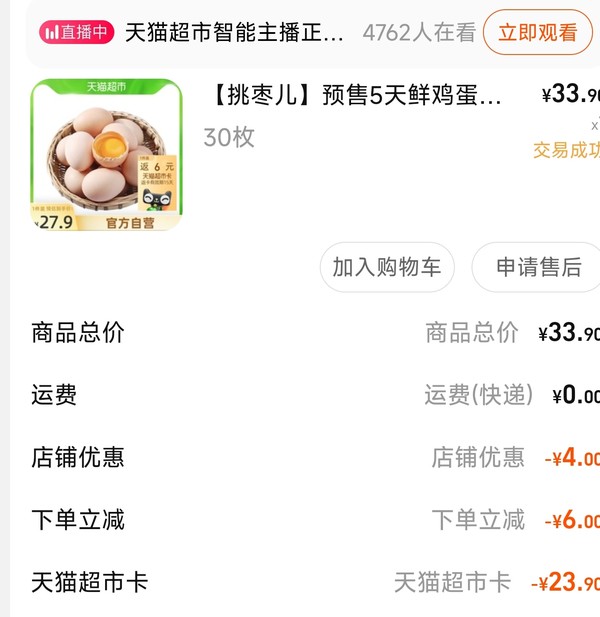Viewport: 600px width, 617px height.
Task: Tap the 立即观看 watch now button
Action: [537, 32]
